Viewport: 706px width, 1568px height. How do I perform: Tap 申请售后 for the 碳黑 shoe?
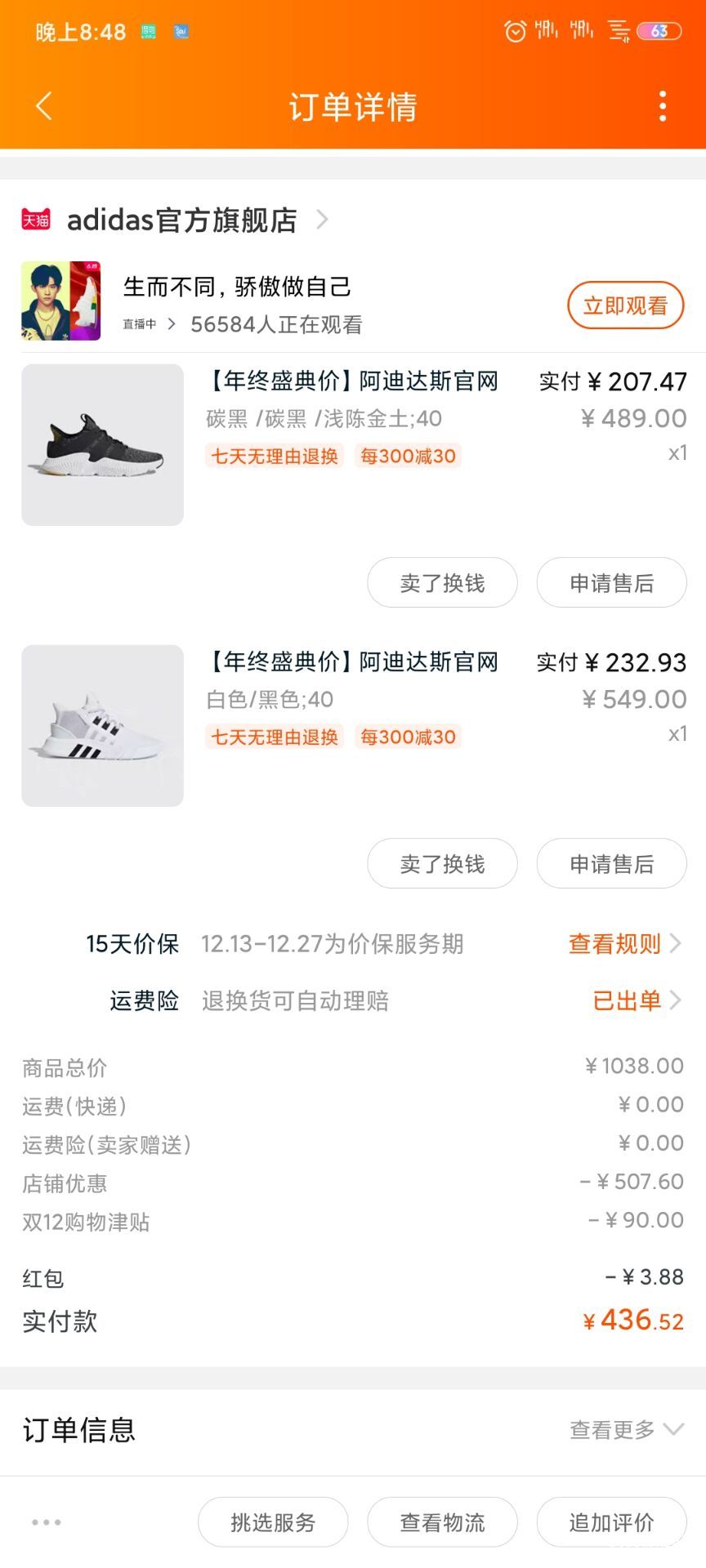[x=611, y=583]
